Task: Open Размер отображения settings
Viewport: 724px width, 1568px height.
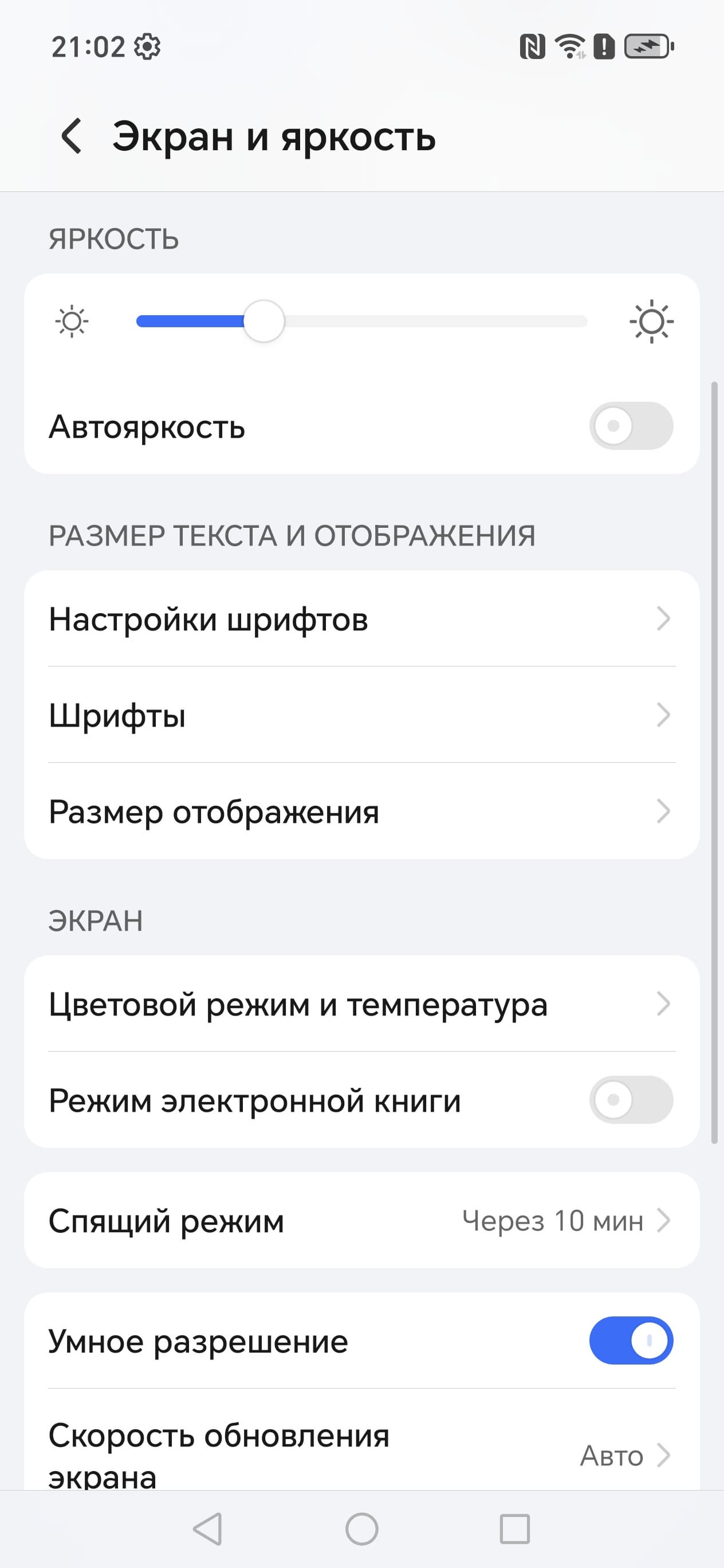Action: [x=361, y=812]
